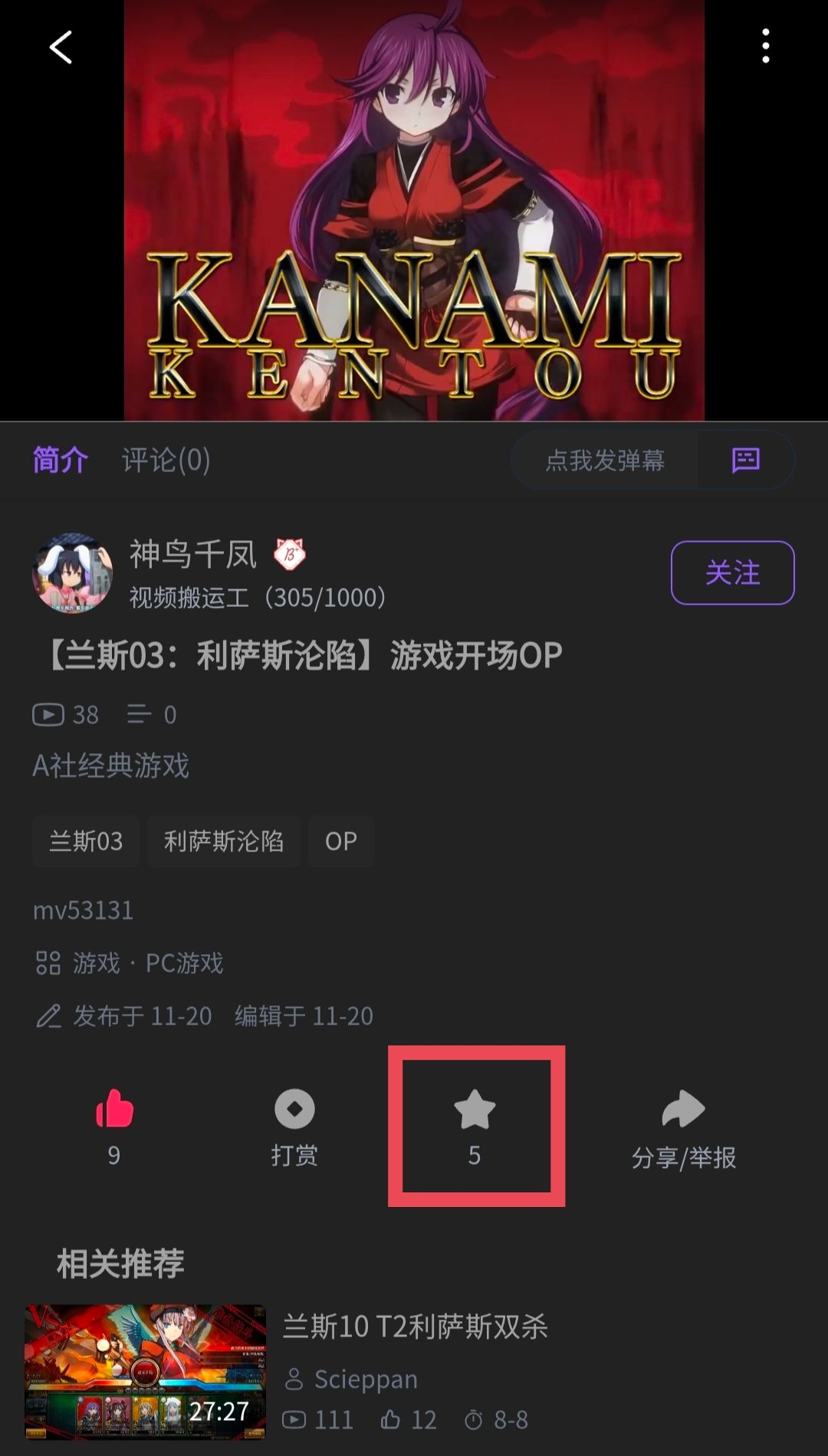Tap the pencil edit icon near publish date
Screen dimensions: 828x1456
point(49,1016)
